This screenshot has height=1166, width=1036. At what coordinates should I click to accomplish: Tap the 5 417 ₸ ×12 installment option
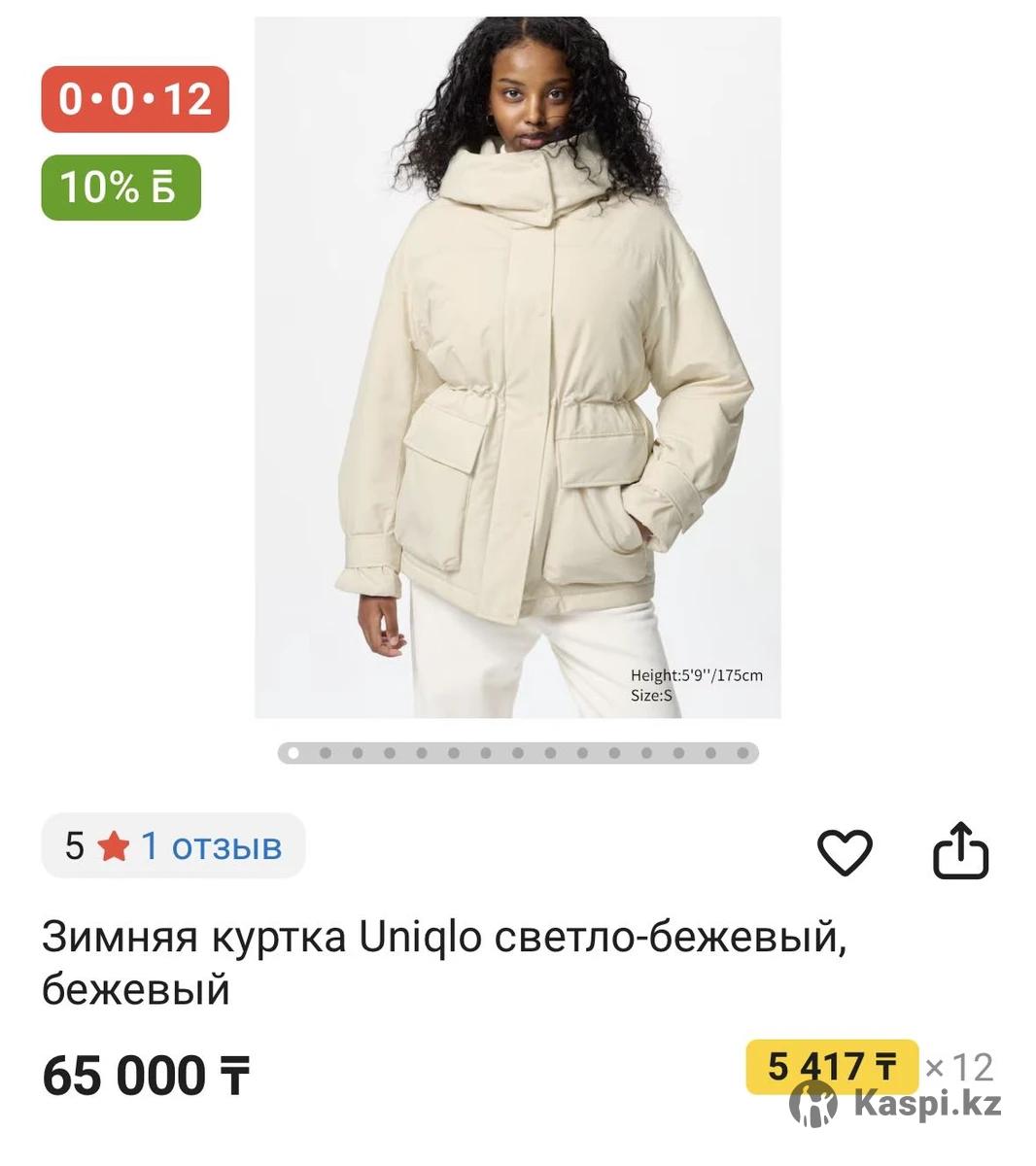click(831, 1066)
